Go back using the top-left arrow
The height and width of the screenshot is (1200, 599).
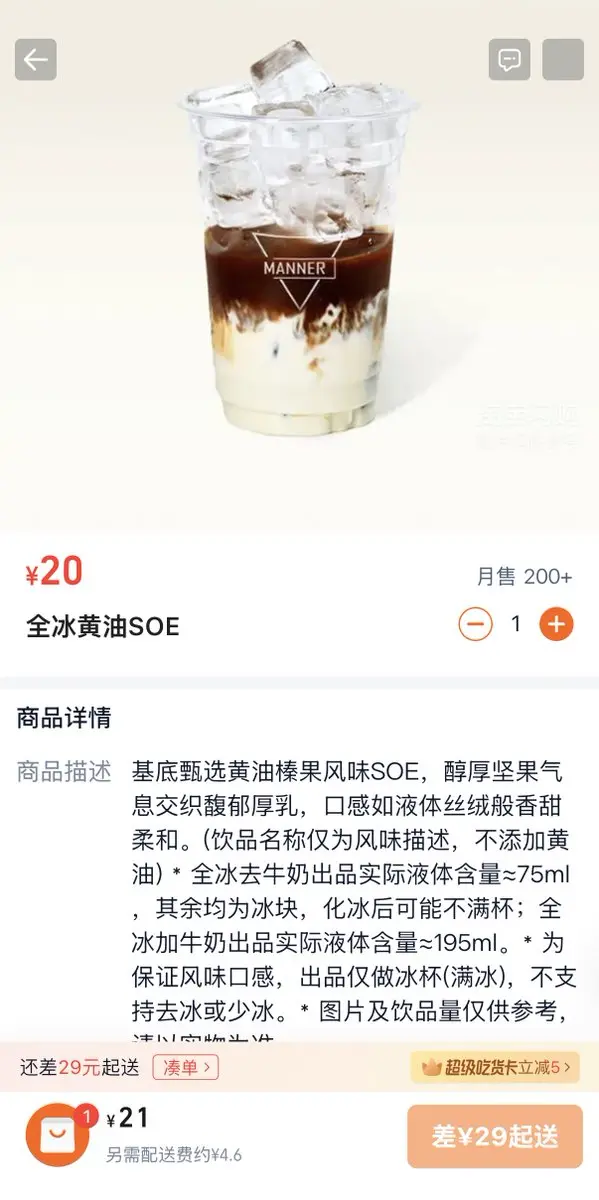point(36,60)
